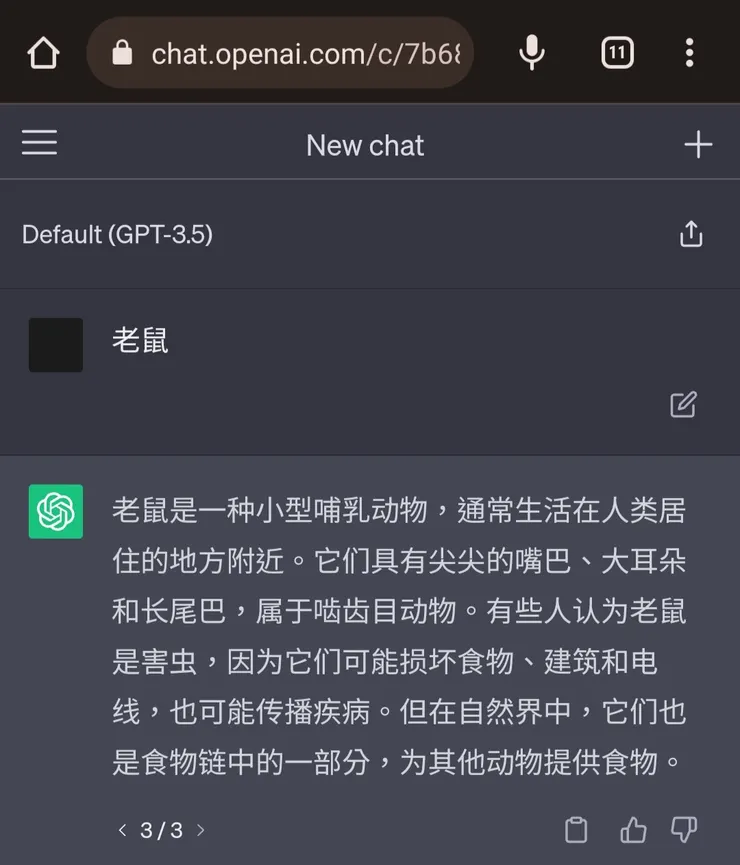The height and width of the screenshot is (865, 740).
Task: Tap the chat.openai.com address bar
Action: tap(290, 53)
